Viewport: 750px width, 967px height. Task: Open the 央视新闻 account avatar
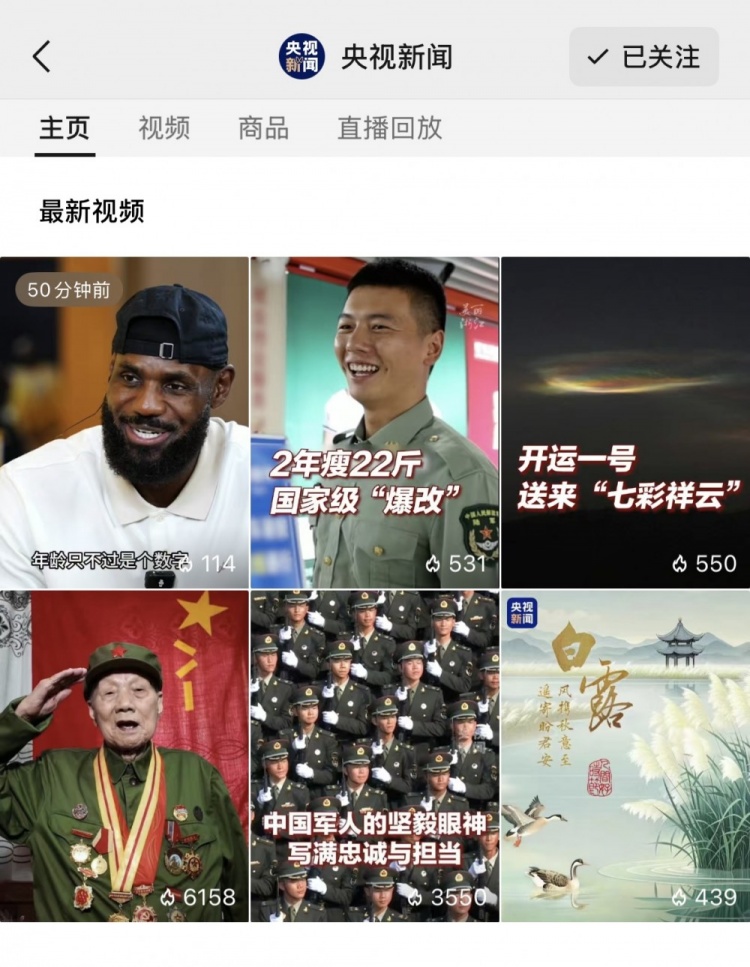(x=302, y=57)
